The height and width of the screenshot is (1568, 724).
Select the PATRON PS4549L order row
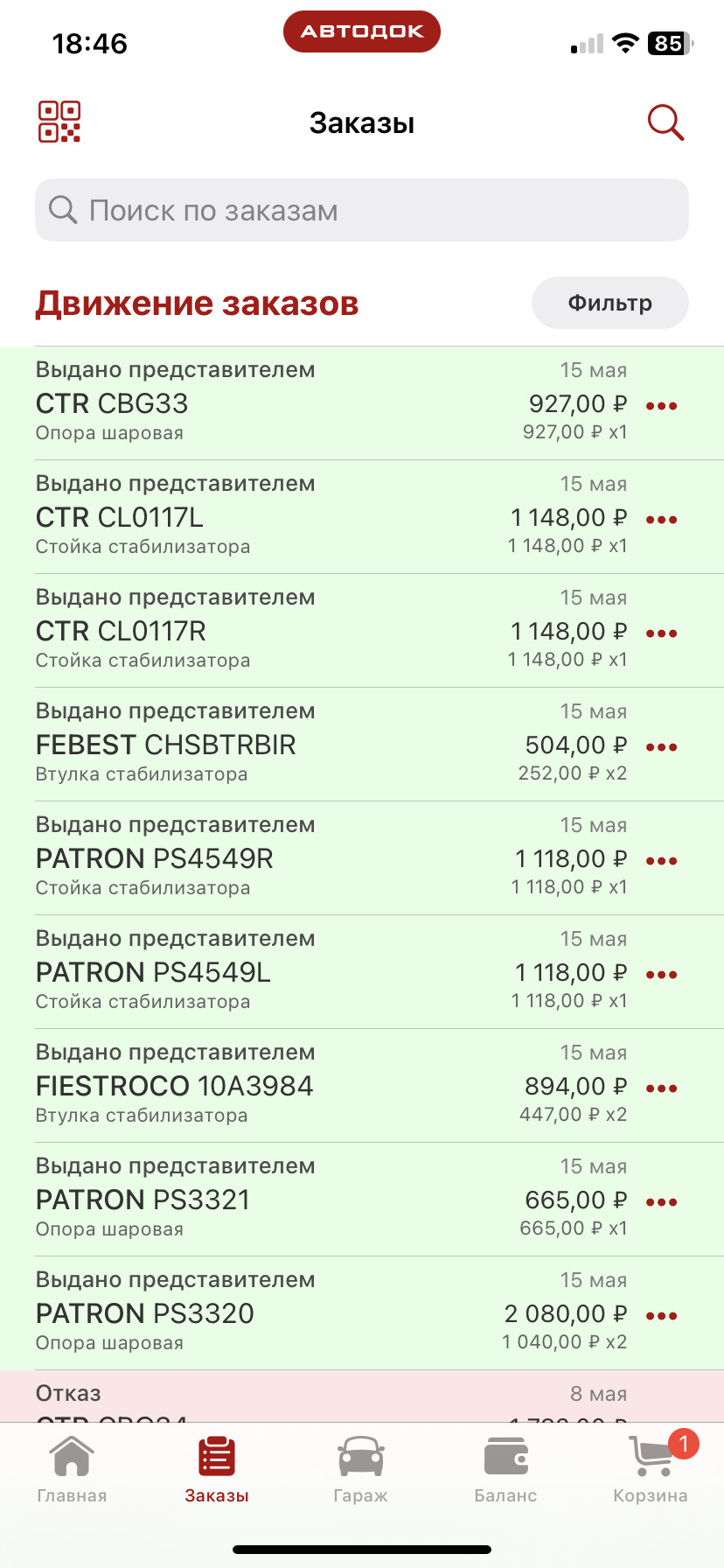(362, 972)
